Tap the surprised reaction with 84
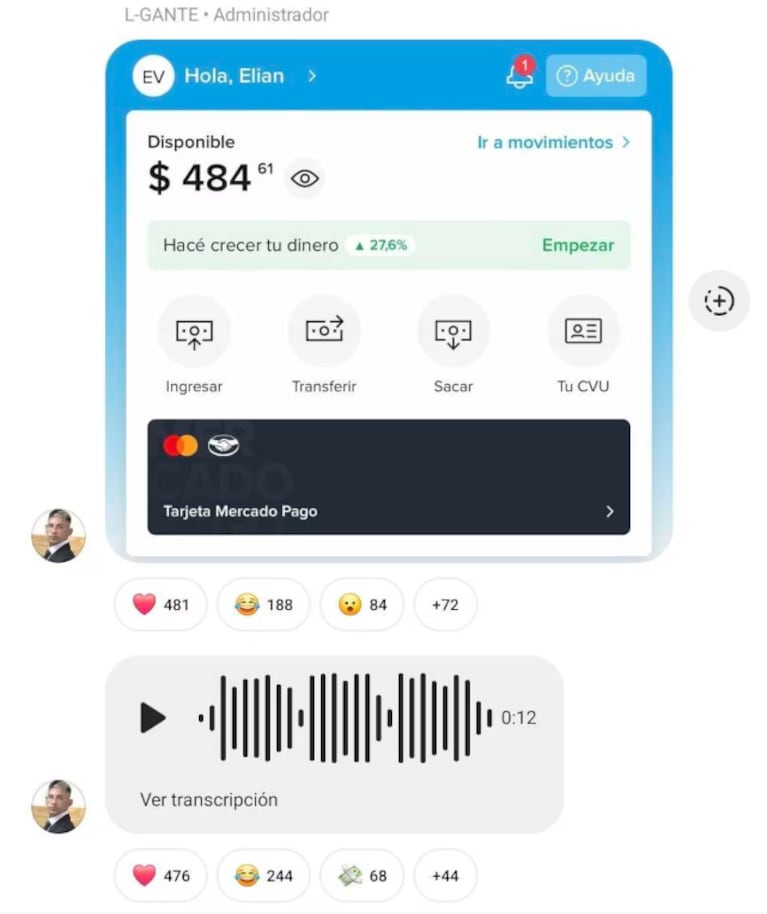 pyautogui.click(x=362, y=604)
